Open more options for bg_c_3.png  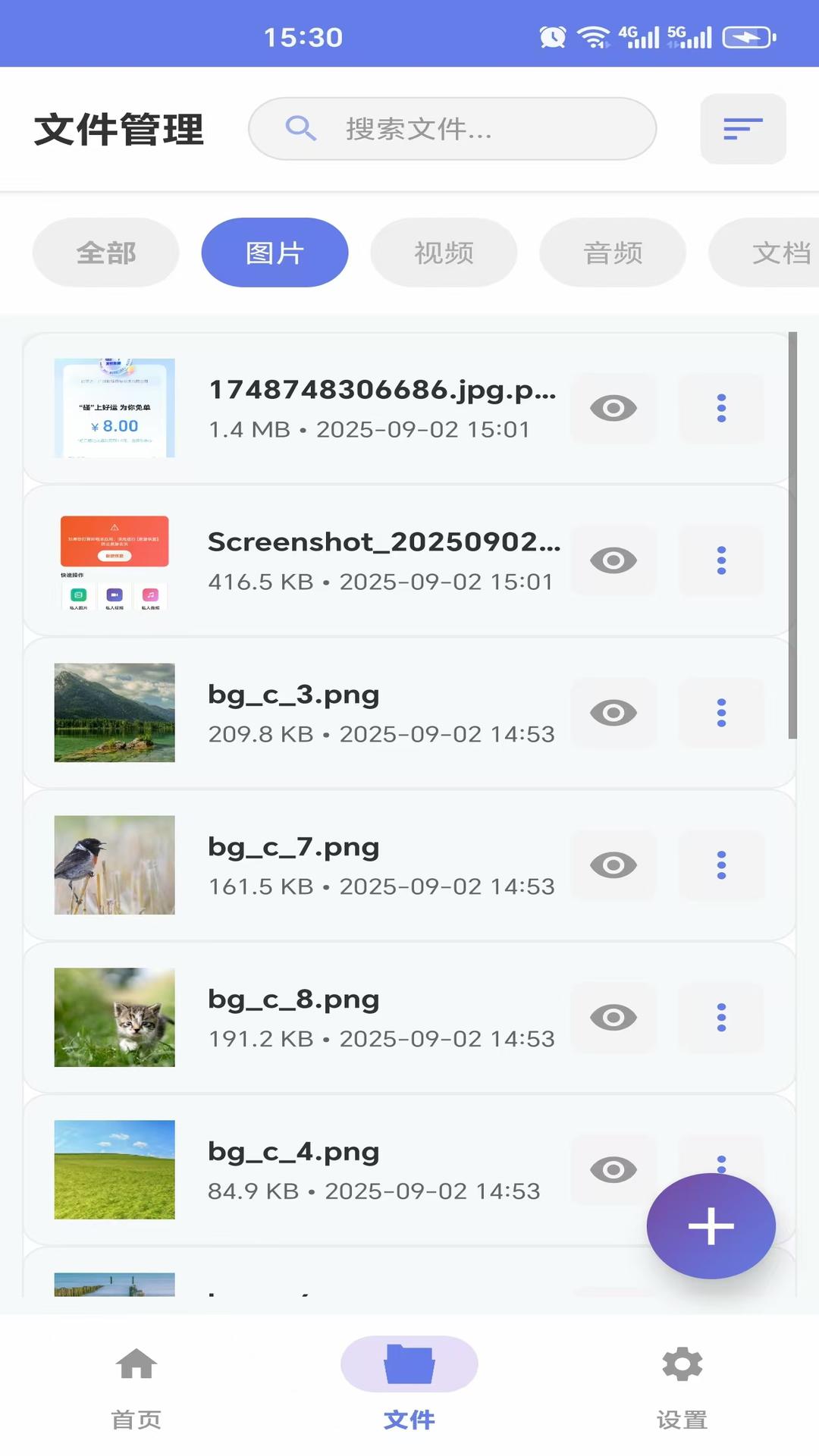coord(721,713)
